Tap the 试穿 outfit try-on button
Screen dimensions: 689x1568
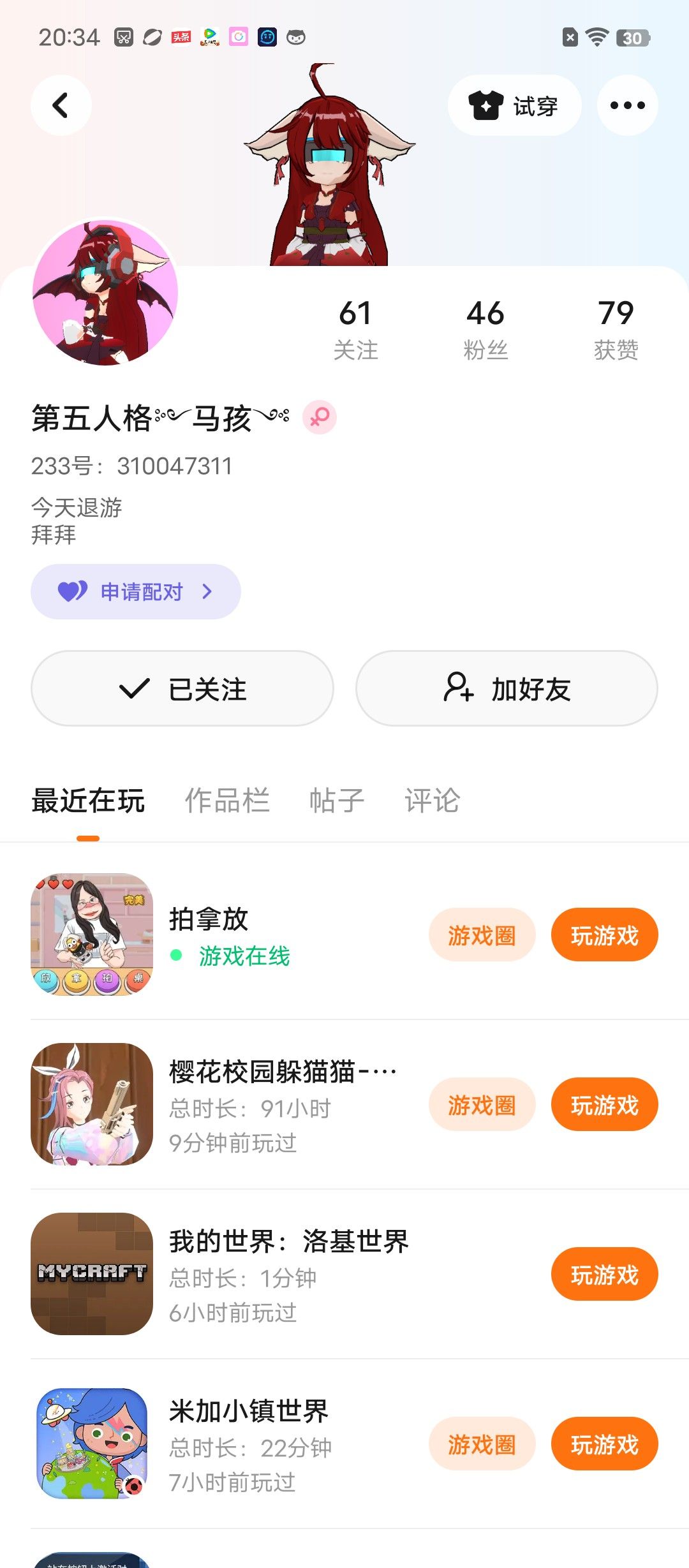click(514, 105)
